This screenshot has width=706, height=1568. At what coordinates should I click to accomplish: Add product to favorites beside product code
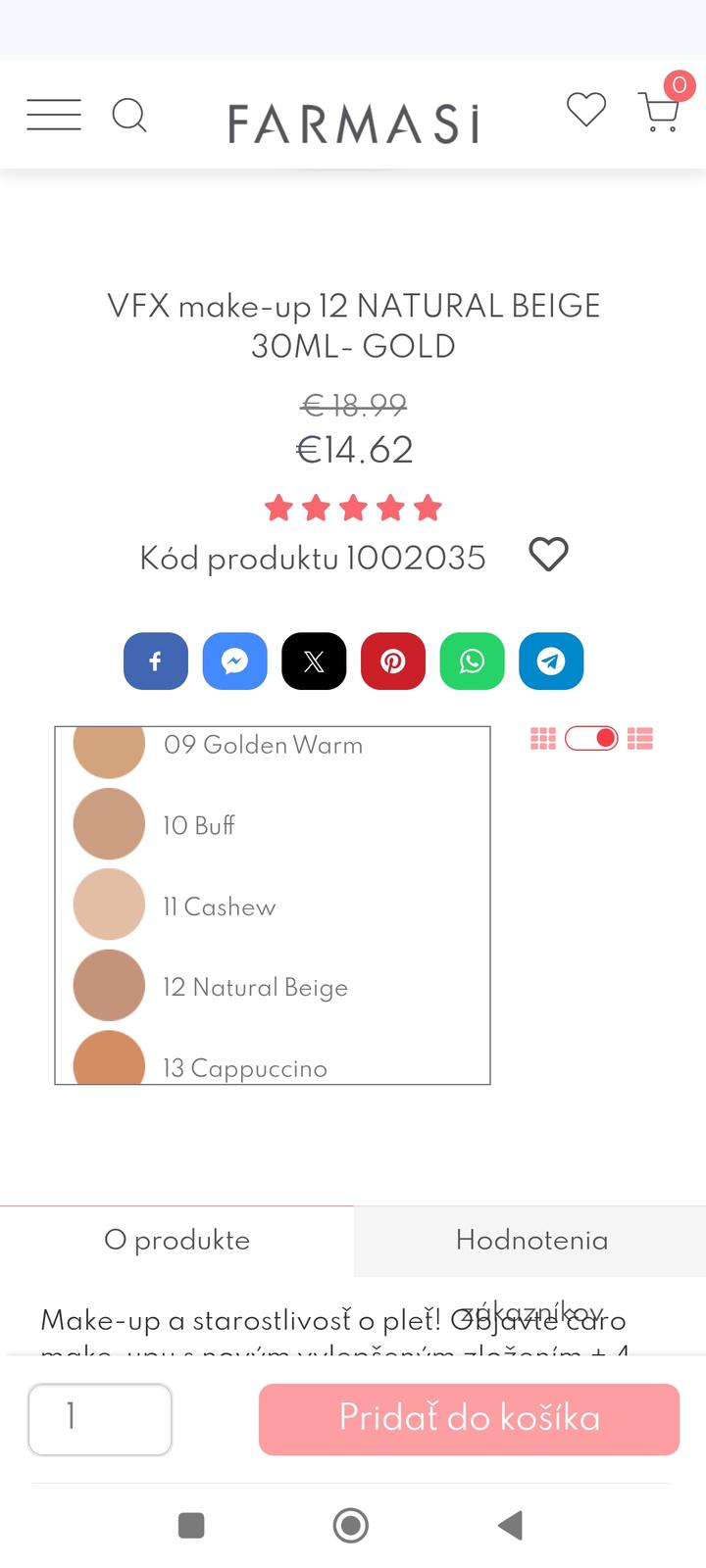[548, 555]
